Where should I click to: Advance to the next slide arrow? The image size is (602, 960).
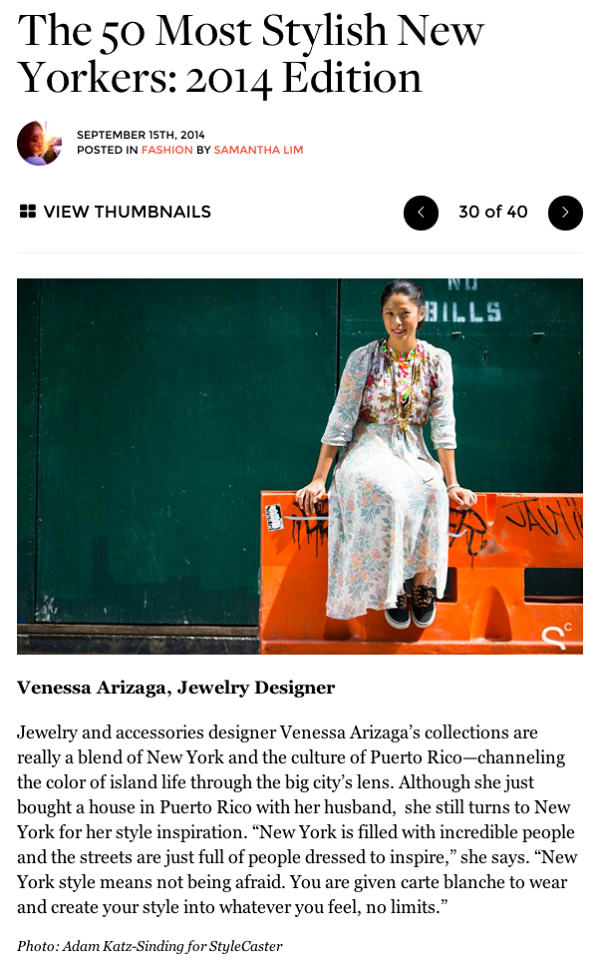pos(565,213)
